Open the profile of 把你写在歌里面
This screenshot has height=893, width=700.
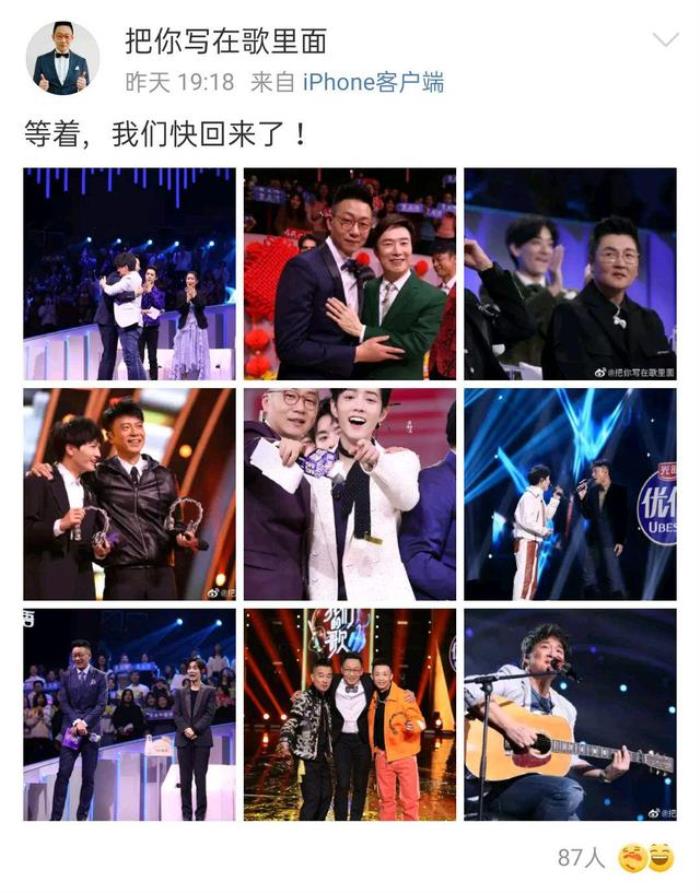point(226,41)
